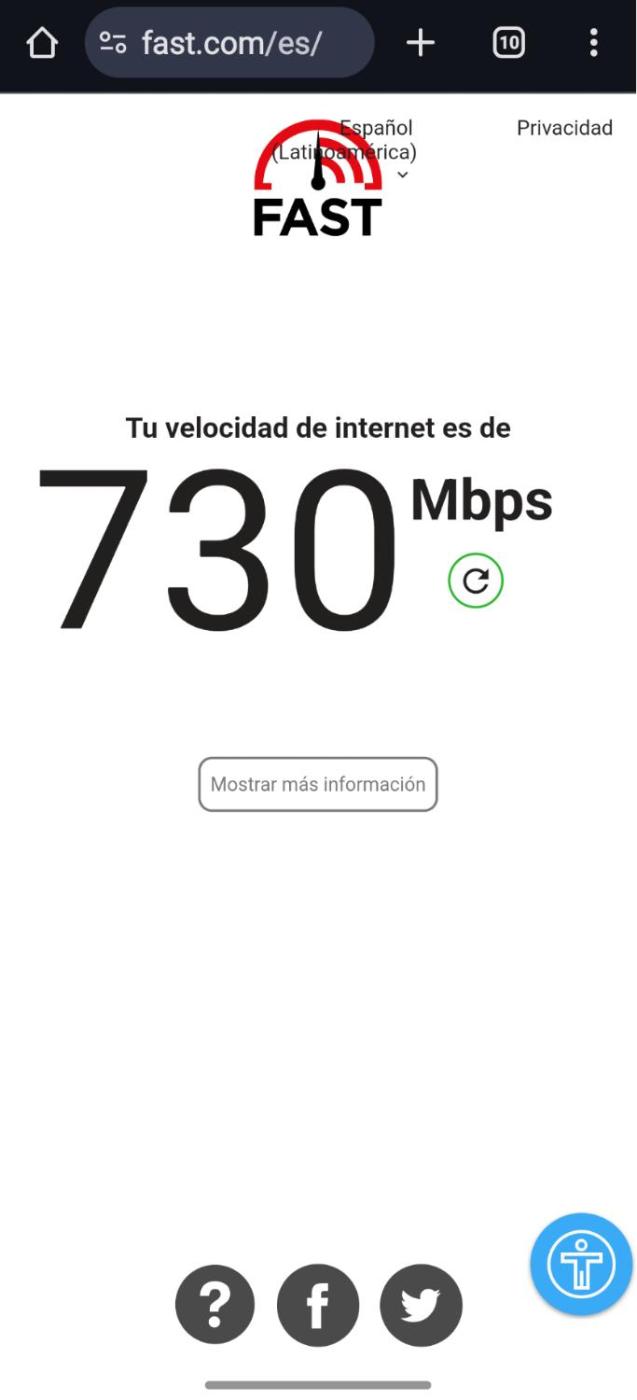
Task: Share the result on Twitter
Action: (421, 1305)
